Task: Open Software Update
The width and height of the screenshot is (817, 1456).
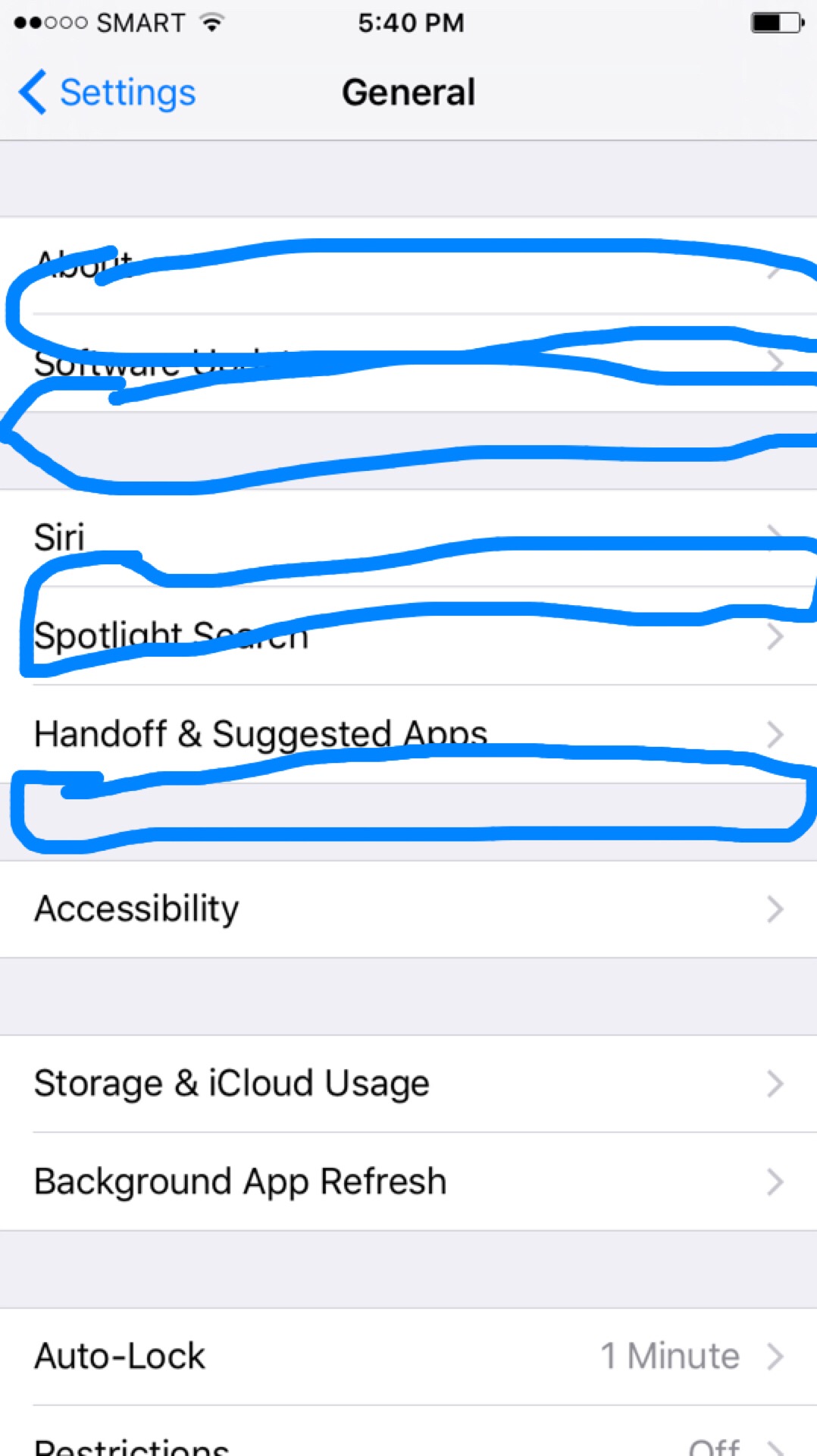Action: pos(409,363)
